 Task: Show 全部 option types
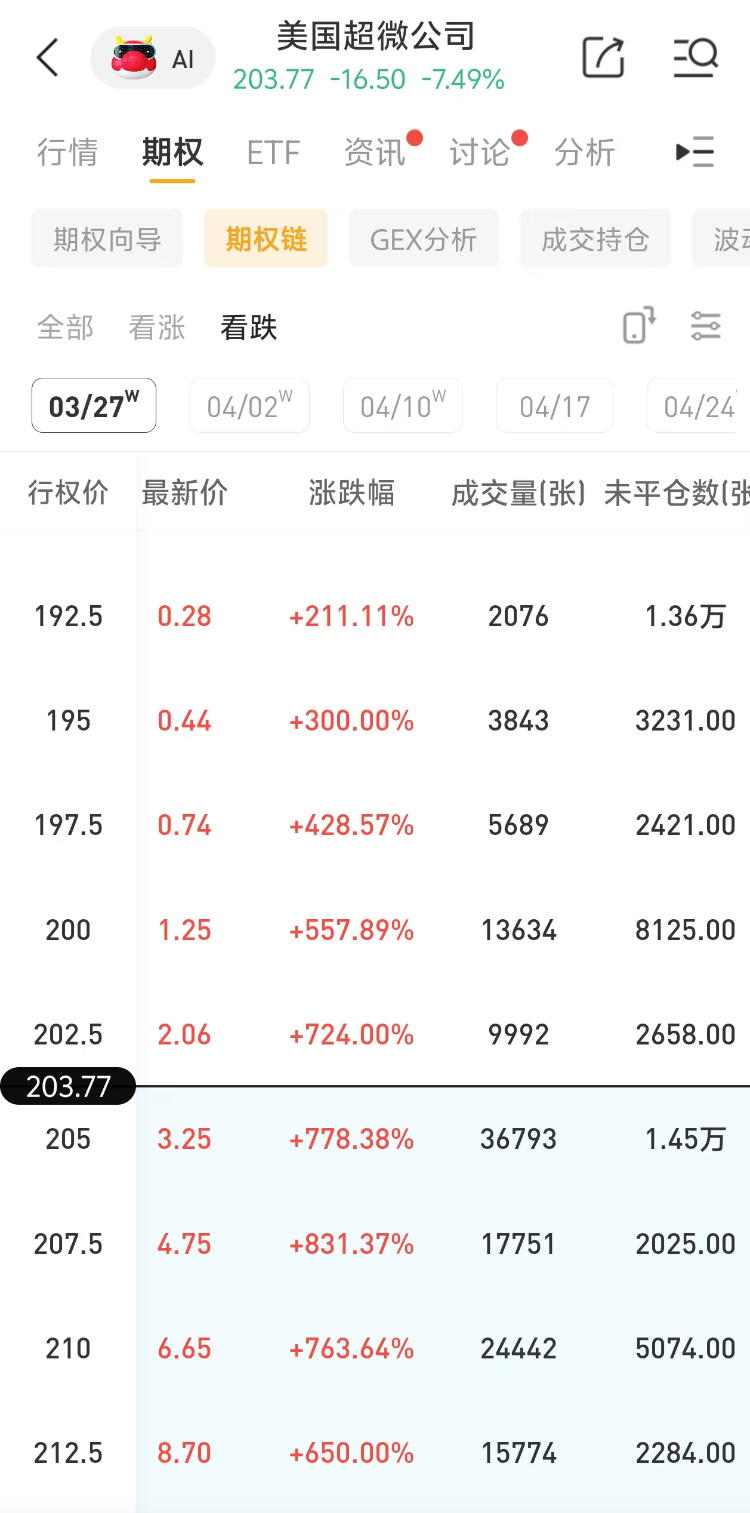(65, 328)
